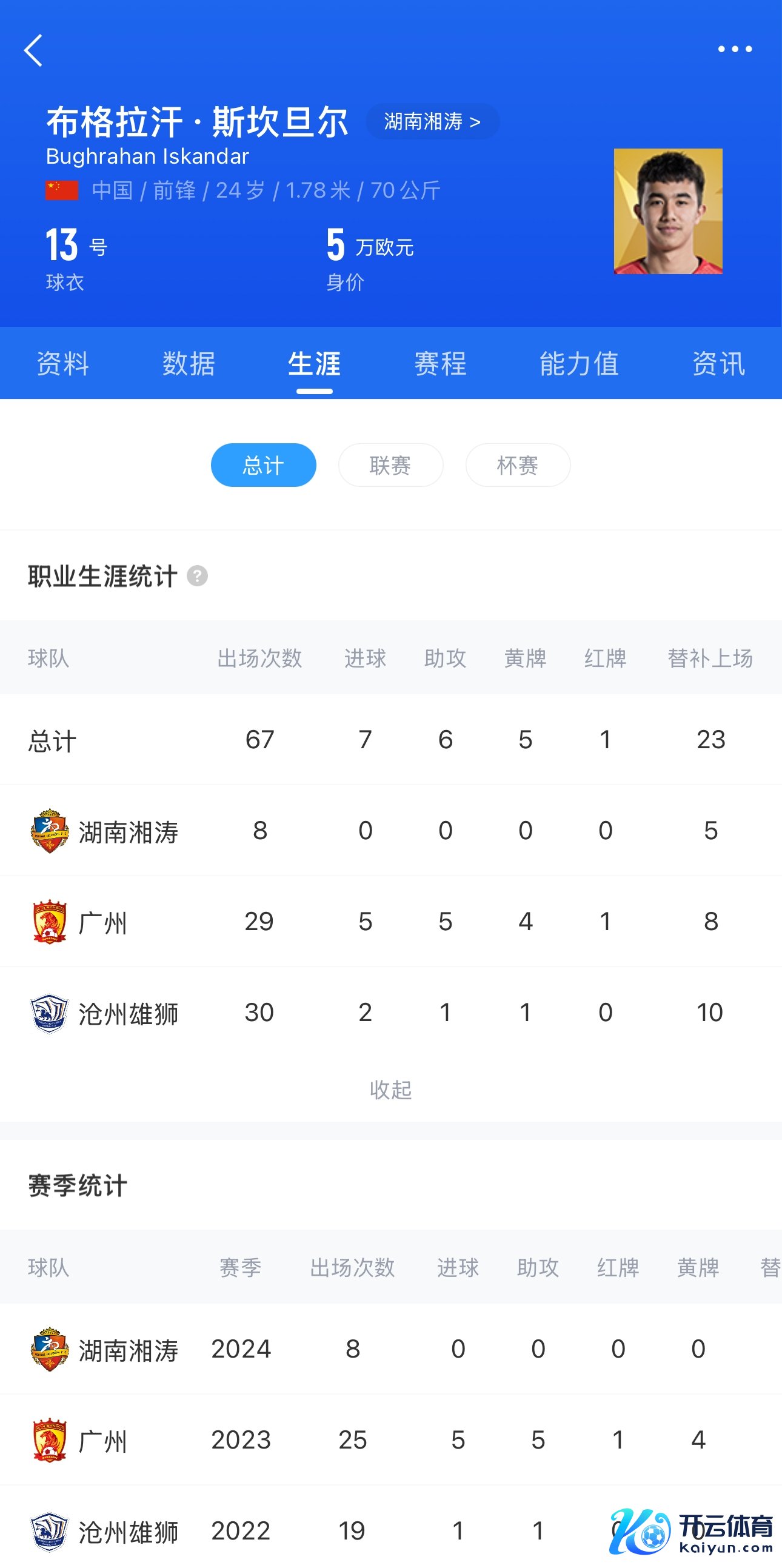Viewport: 782px width, 1568px height.
Task: Collapse the career table with 收起
Action: pos(390,1090)
